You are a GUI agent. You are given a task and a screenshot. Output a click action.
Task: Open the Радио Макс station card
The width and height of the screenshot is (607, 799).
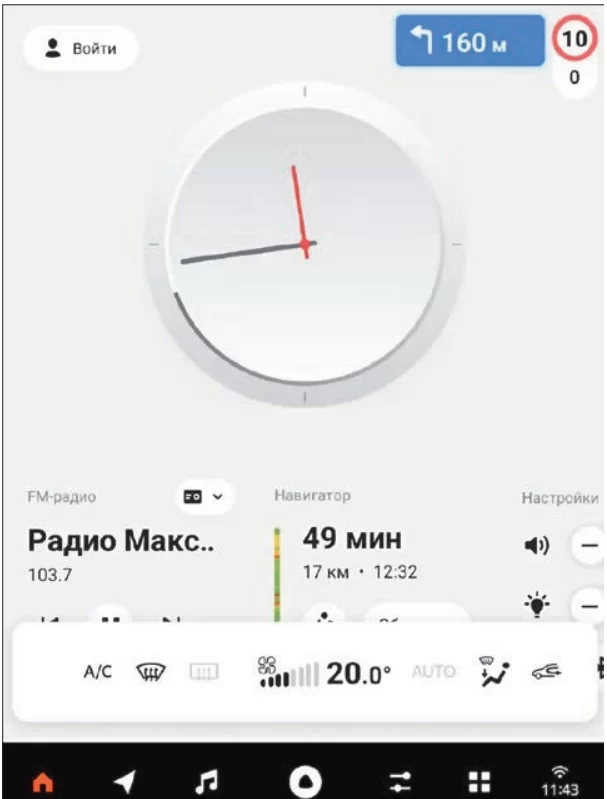[x=120, y=541]
